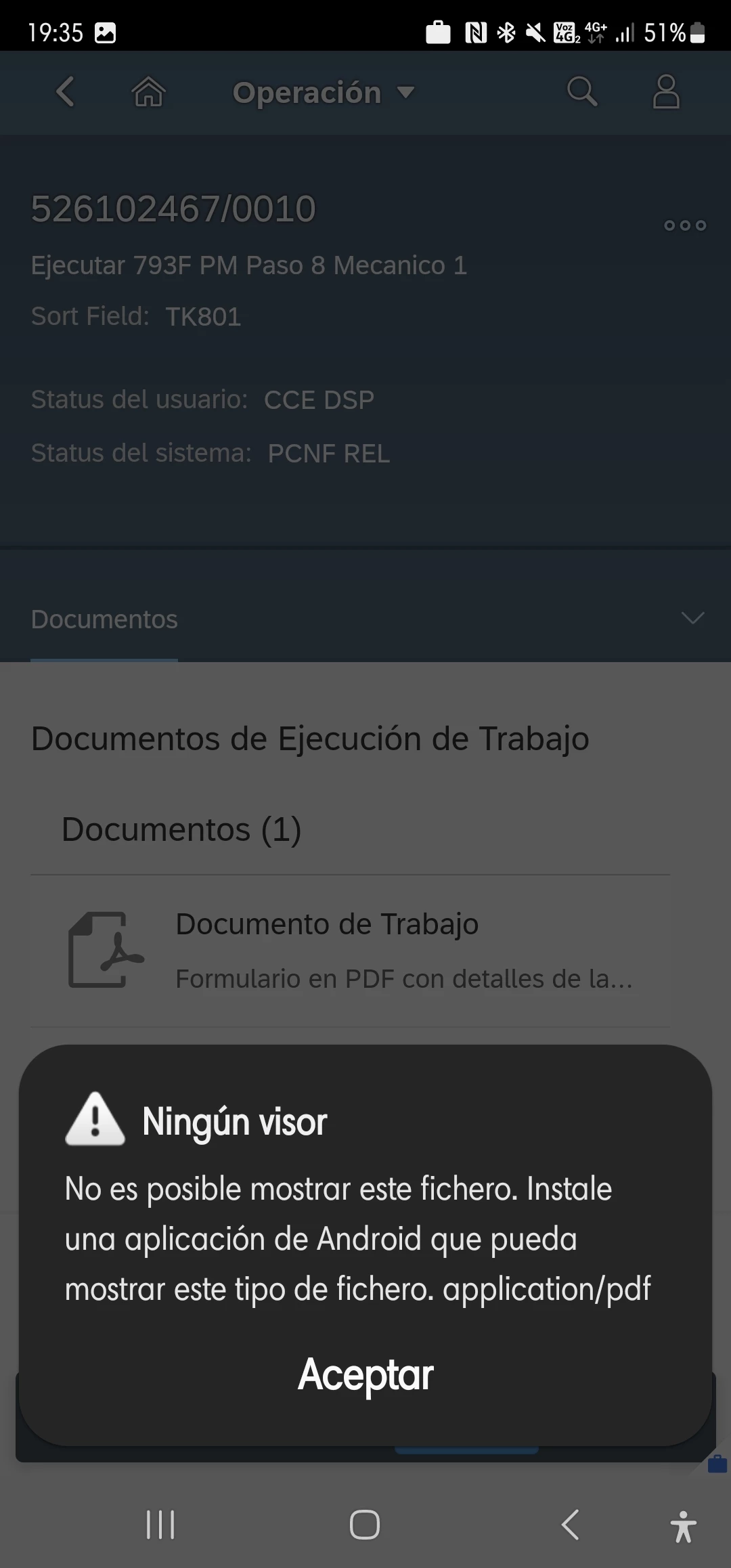Expand the Operación dropdown title
The image size is (731, 1568).
pyautogui.click(x=323, y=93)
